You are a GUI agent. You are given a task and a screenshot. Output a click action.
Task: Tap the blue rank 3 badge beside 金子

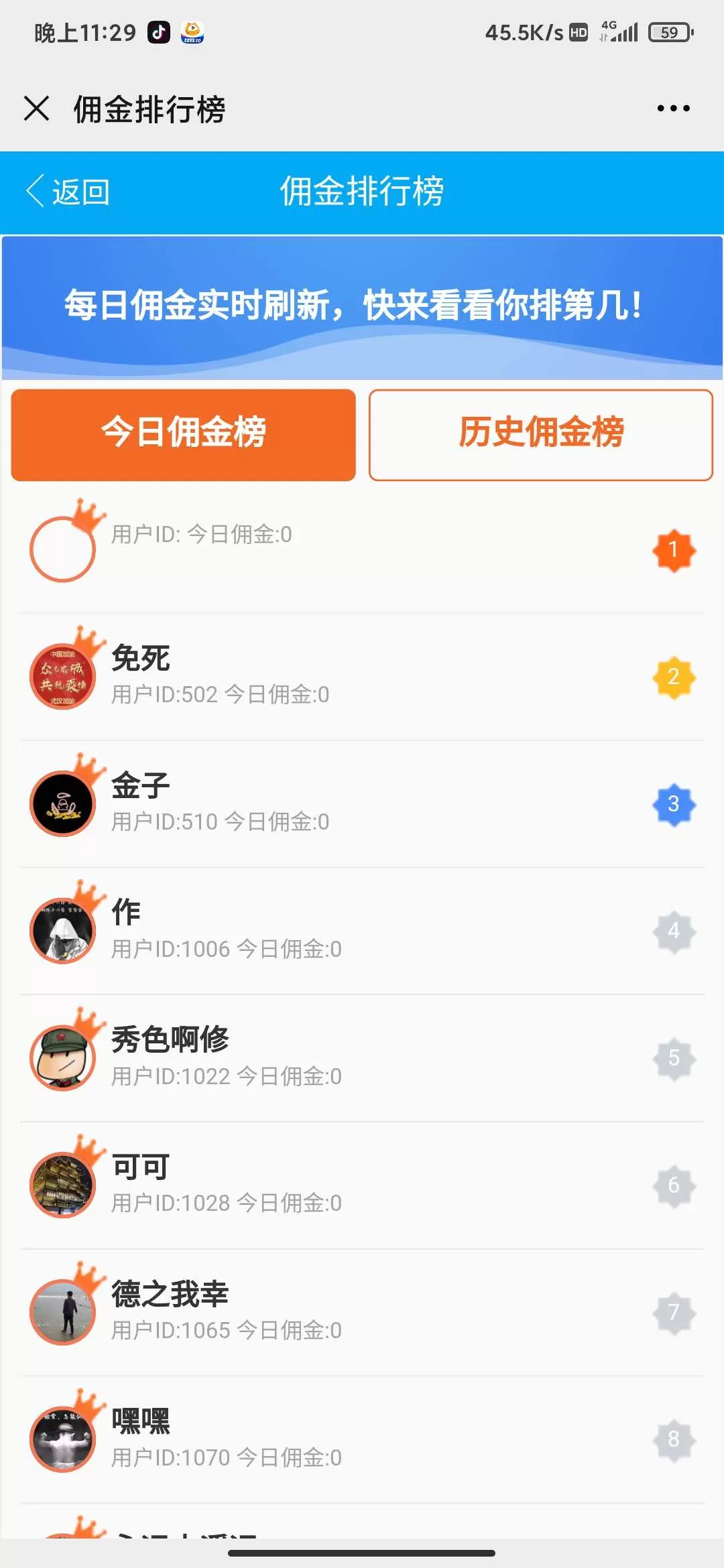tap(674, 804)
